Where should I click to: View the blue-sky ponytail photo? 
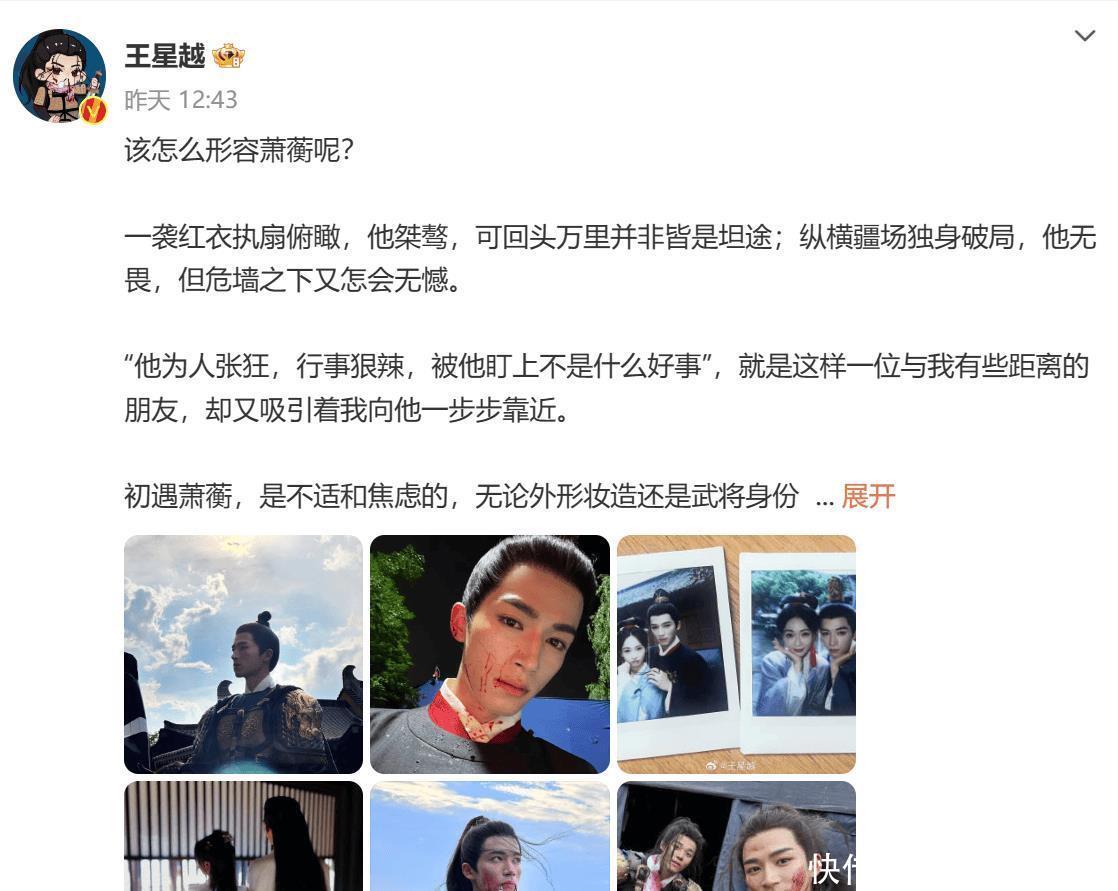(489, 836)
